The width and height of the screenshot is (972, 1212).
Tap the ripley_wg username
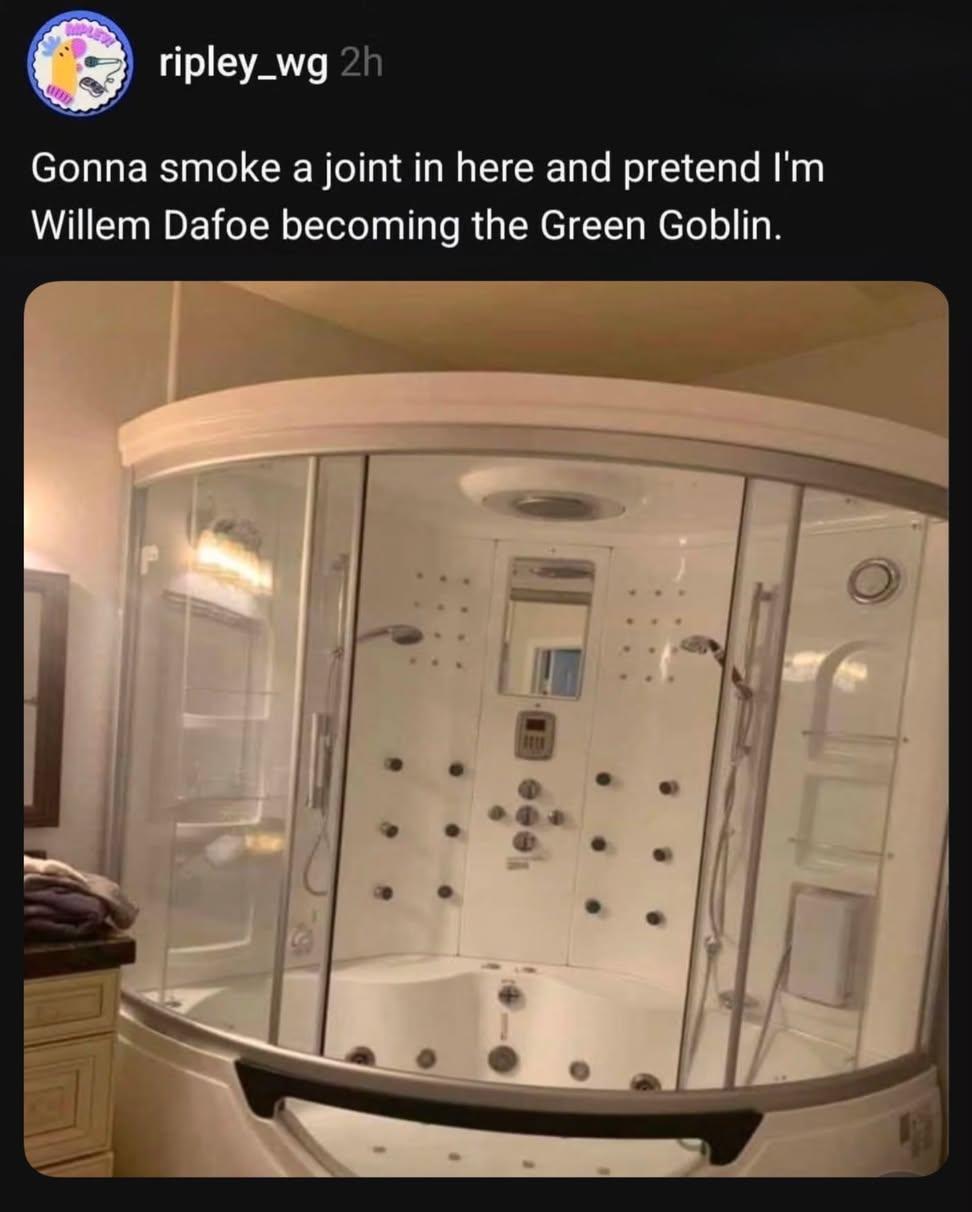243,66
